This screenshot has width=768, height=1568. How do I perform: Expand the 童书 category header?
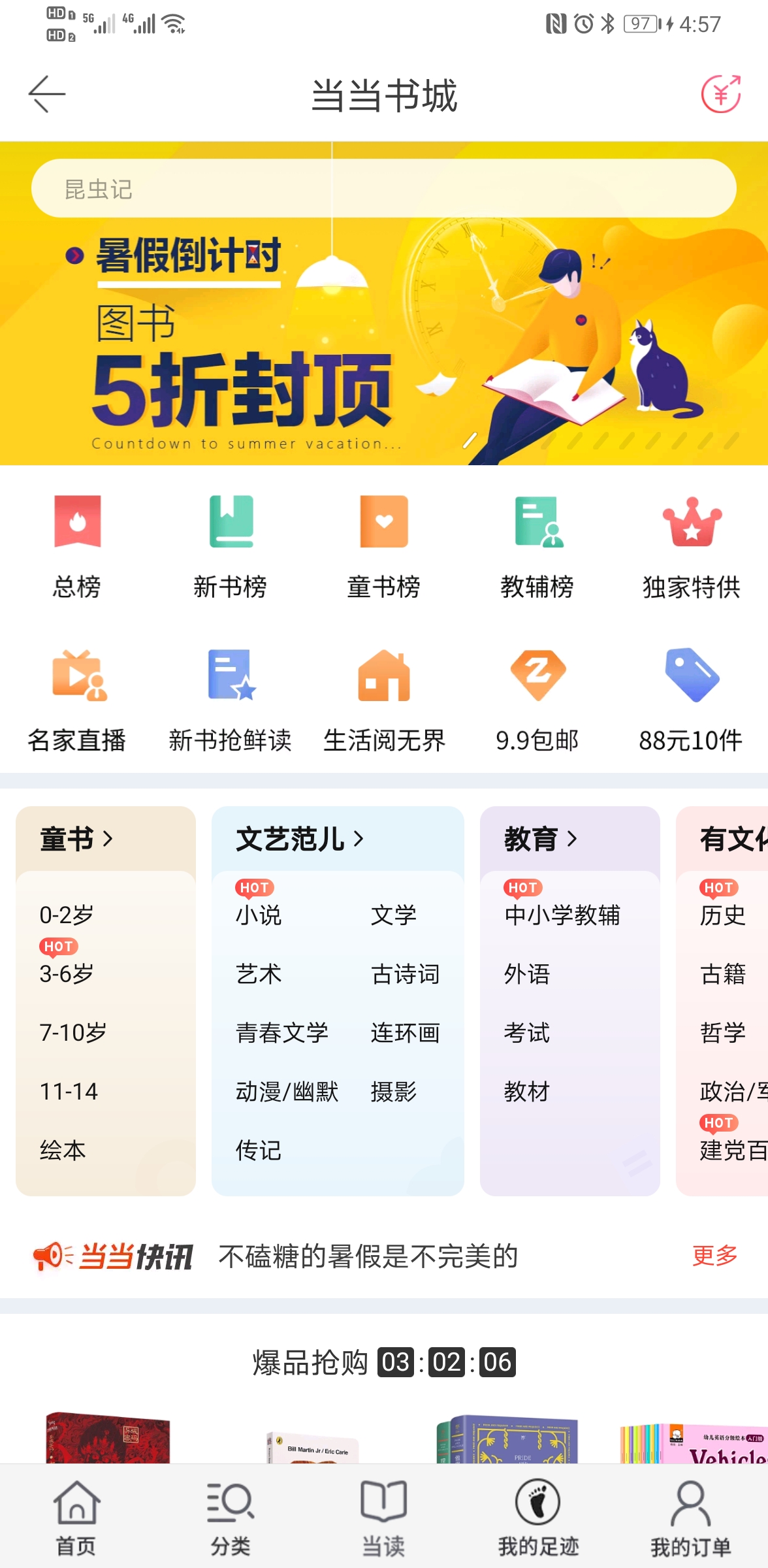pyautogui.click(x=77, y=839)
